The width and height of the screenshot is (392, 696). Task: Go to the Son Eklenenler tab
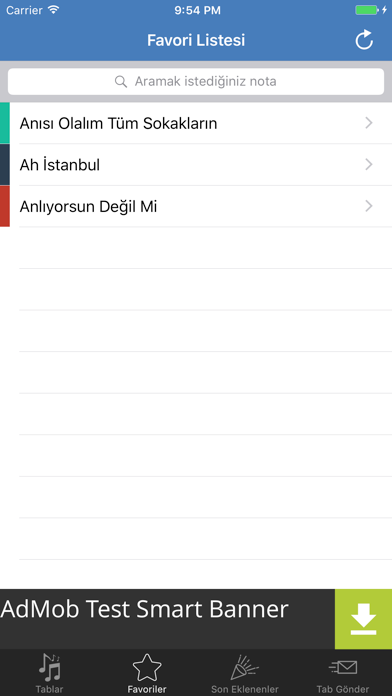click(245, 673)
